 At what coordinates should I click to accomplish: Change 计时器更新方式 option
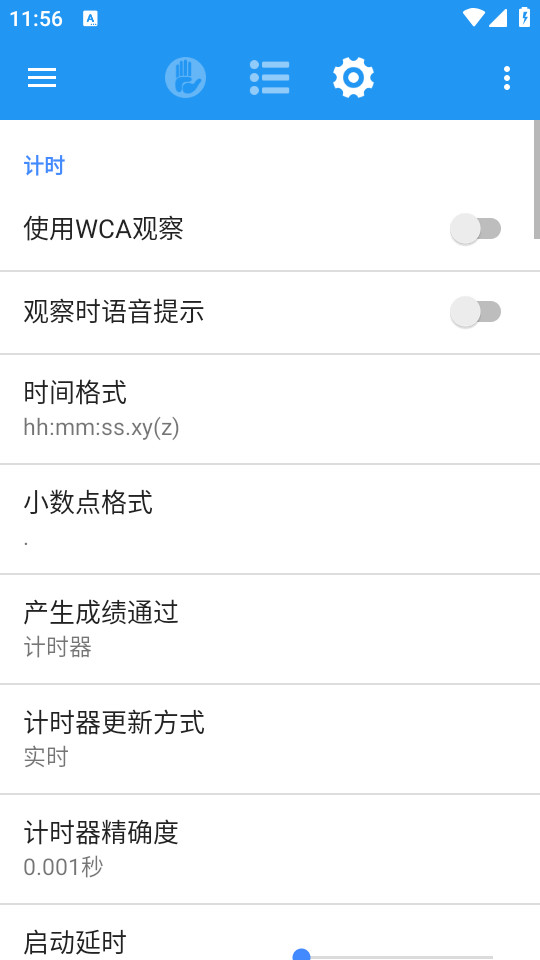tap(270, 739)
